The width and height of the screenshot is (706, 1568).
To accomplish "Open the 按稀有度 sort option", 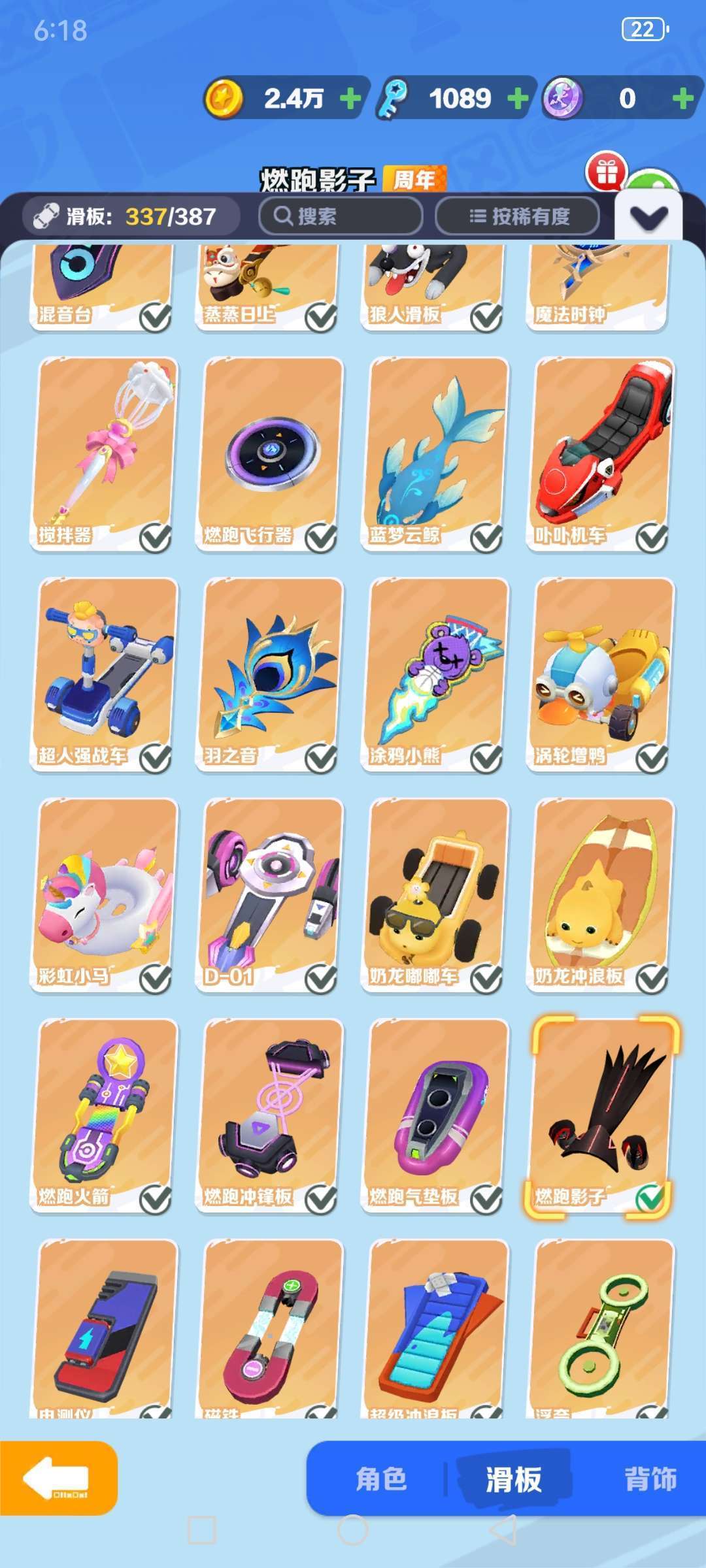I will coord(517,216).
